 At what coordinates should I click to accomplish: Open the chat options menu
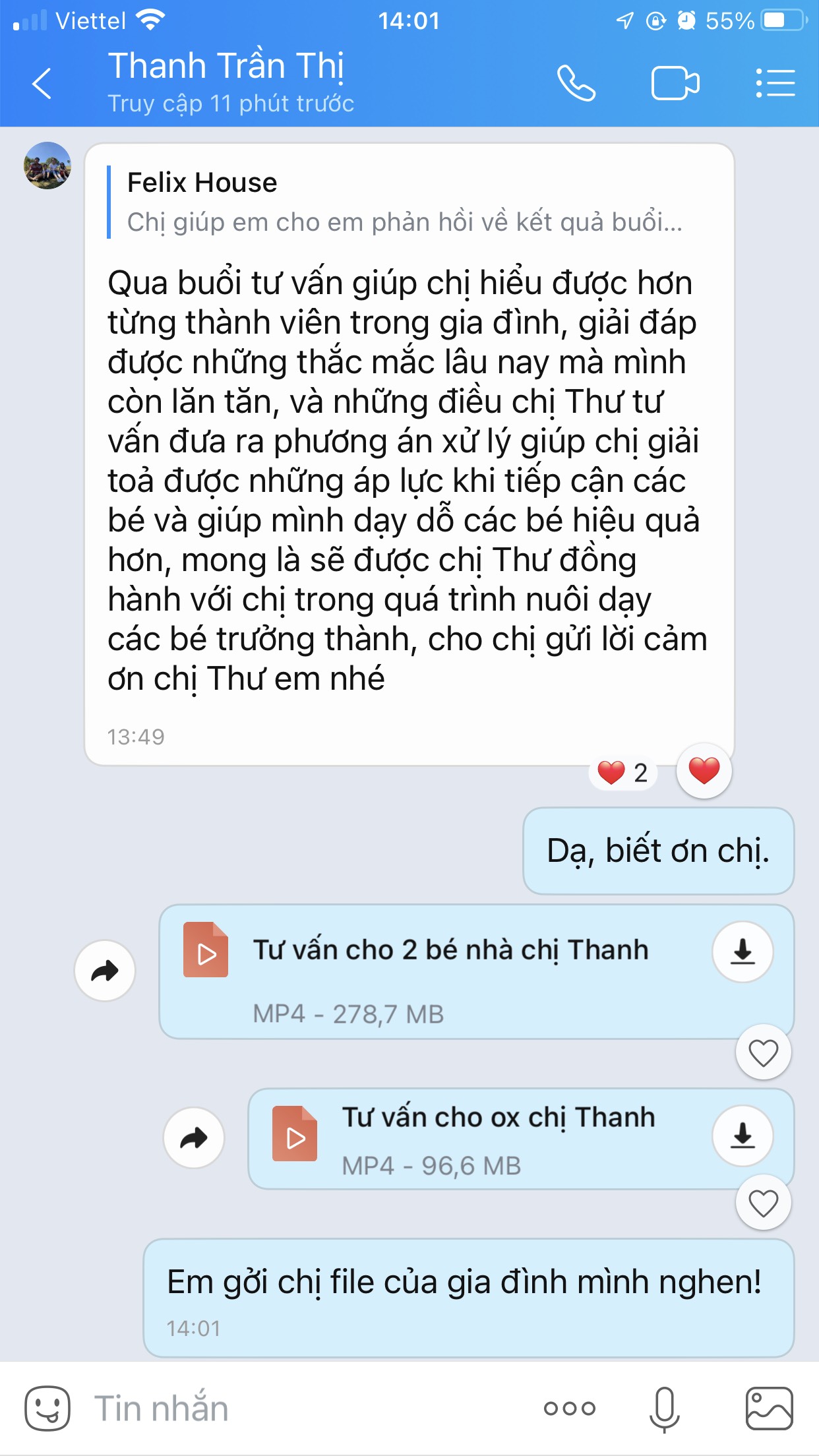775,84
